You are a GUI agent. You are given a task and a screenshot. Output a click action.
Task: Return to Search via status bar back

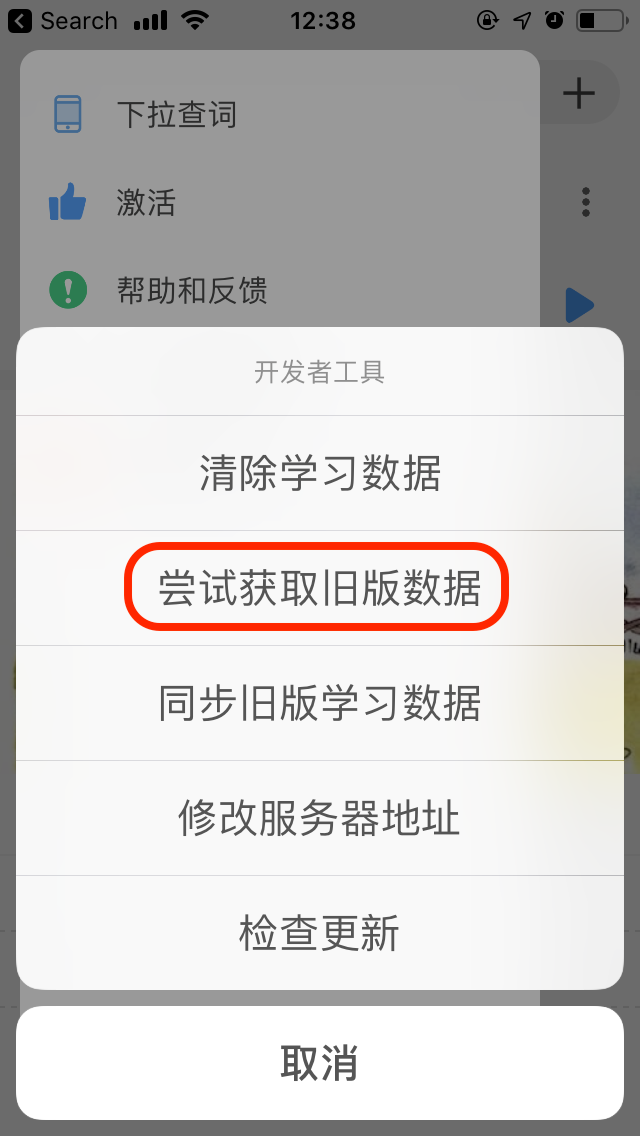pyautogui.click(x=62, y=20)
